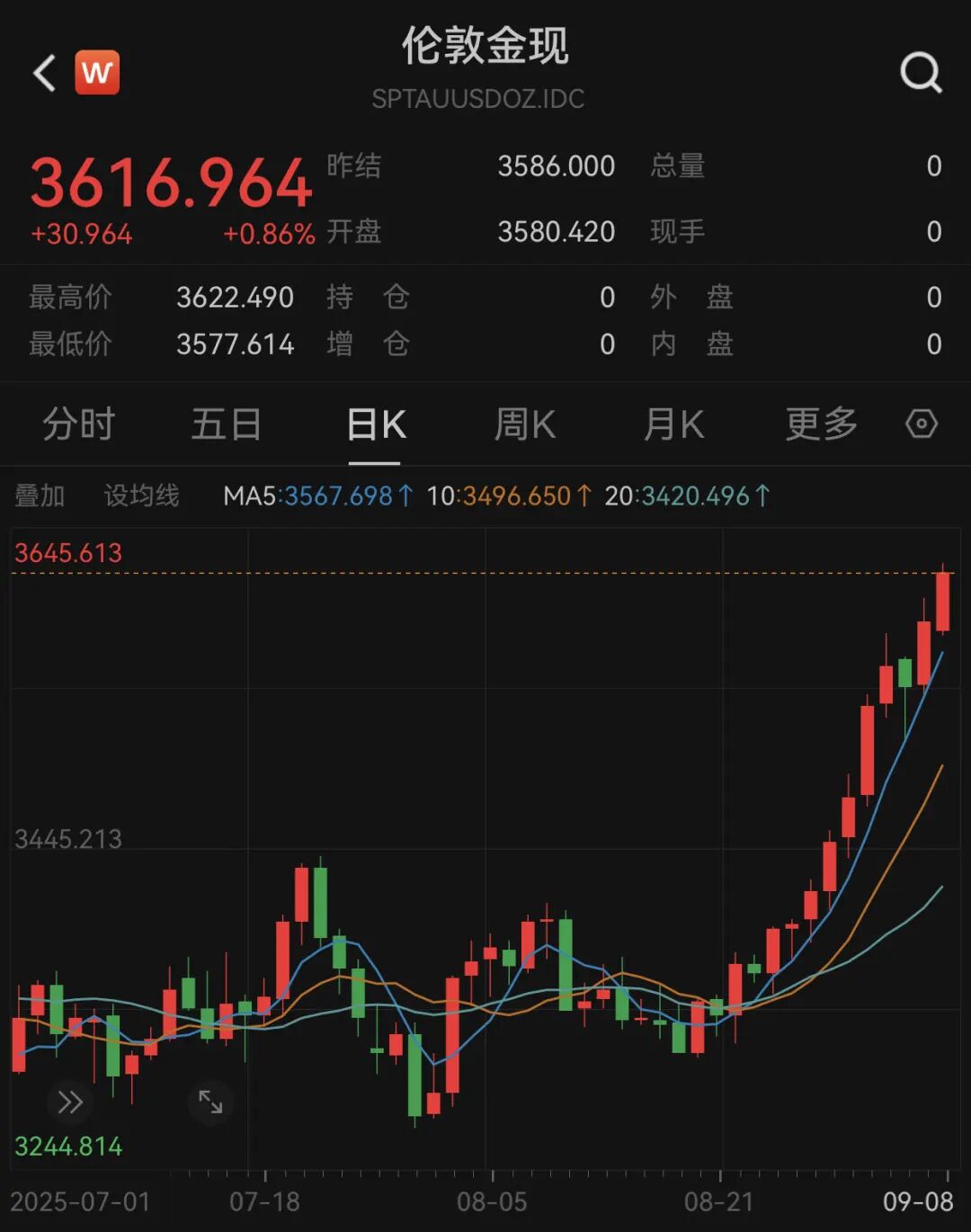Viewport: 971px width, 1232px height.
Task: Open search via the magnifier icon
Action: tap(921, 72)
